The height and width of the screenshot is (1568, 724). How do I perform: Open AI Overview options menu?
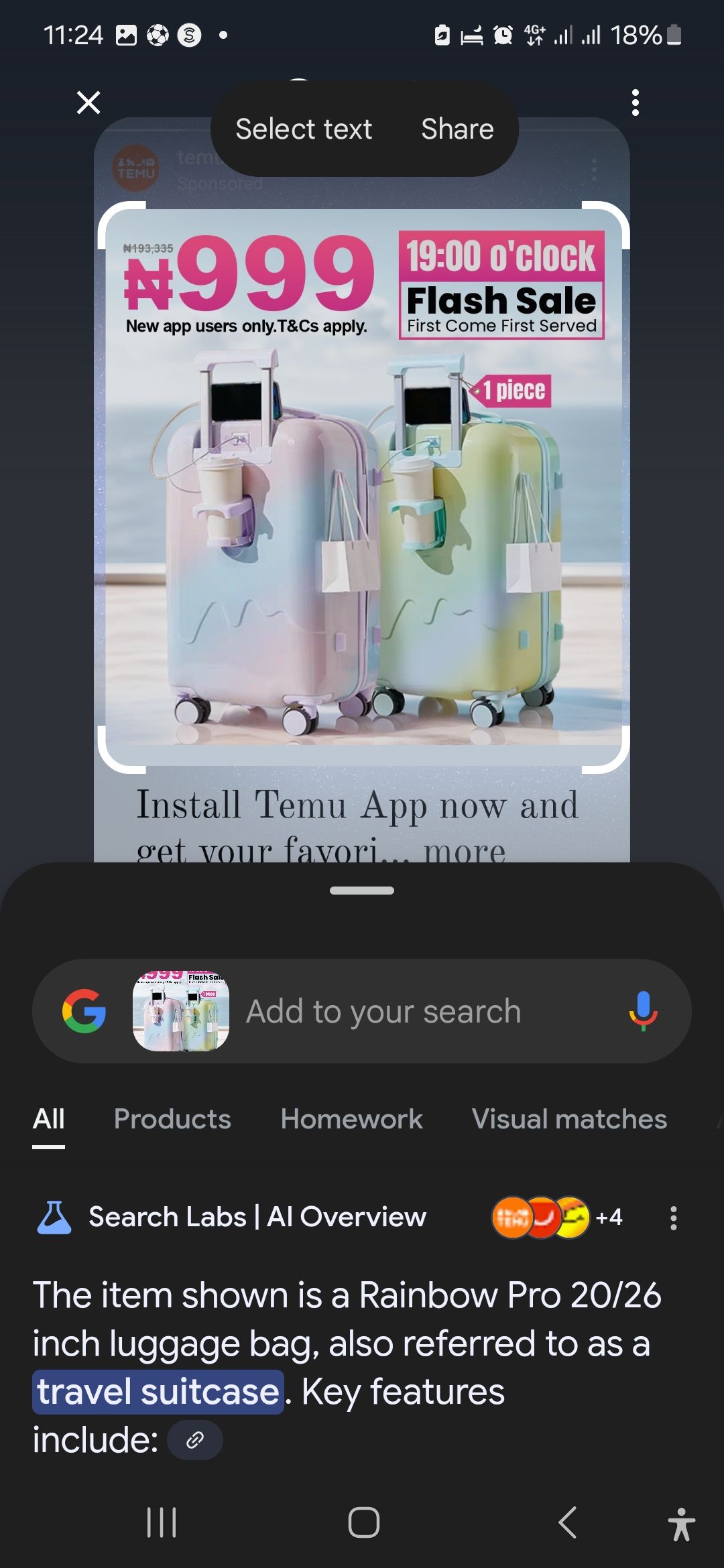(674, 1218)
